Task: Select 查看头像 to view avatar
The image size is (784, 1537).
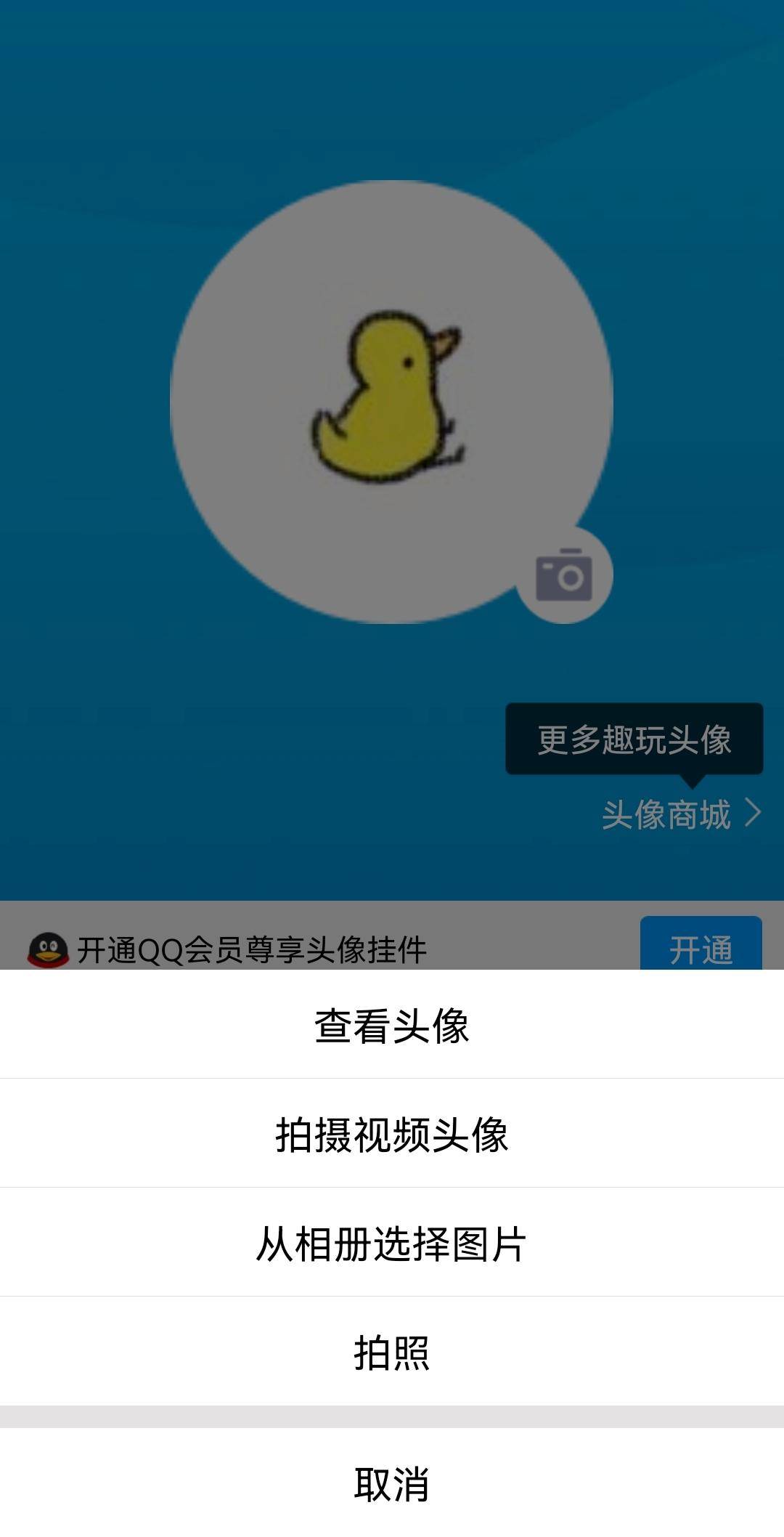Action: point(392,1025)
